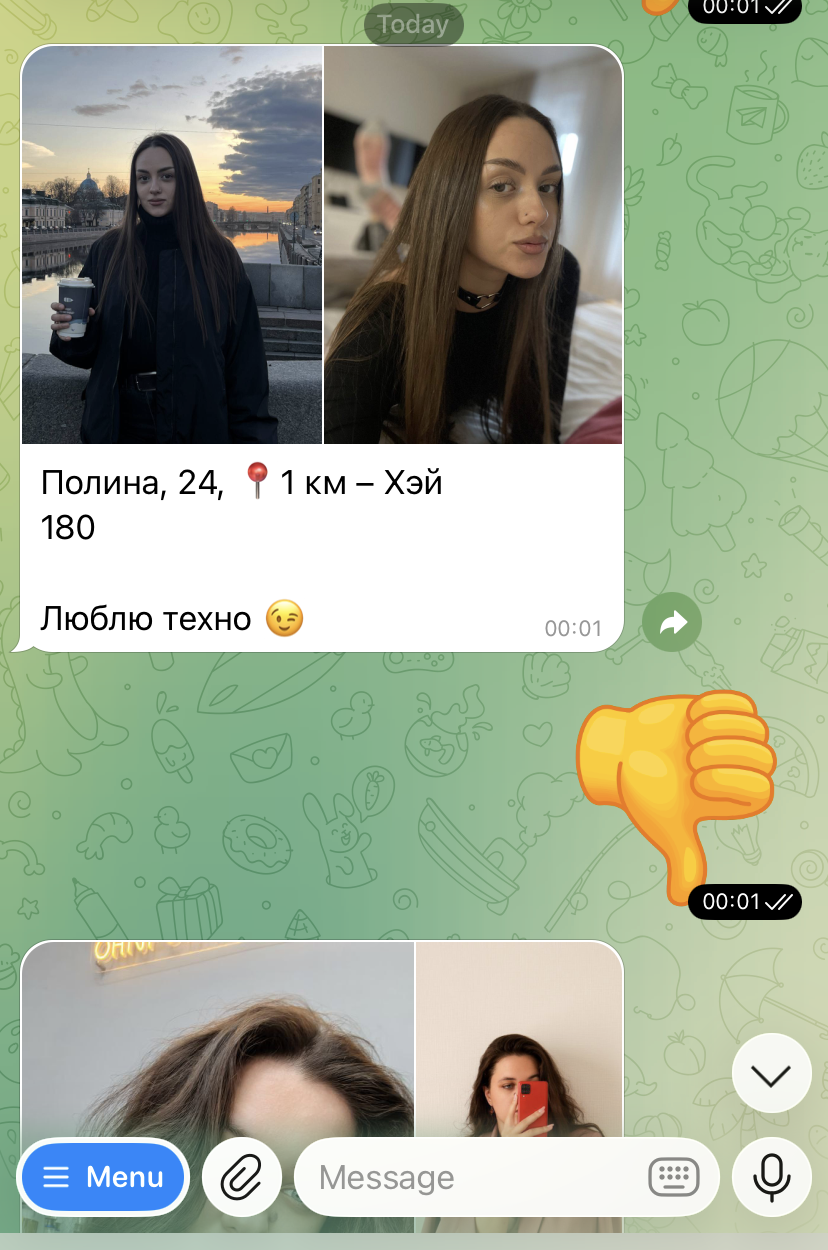
Task: Open the bot keyboard icon
Action: [673, 1177]
